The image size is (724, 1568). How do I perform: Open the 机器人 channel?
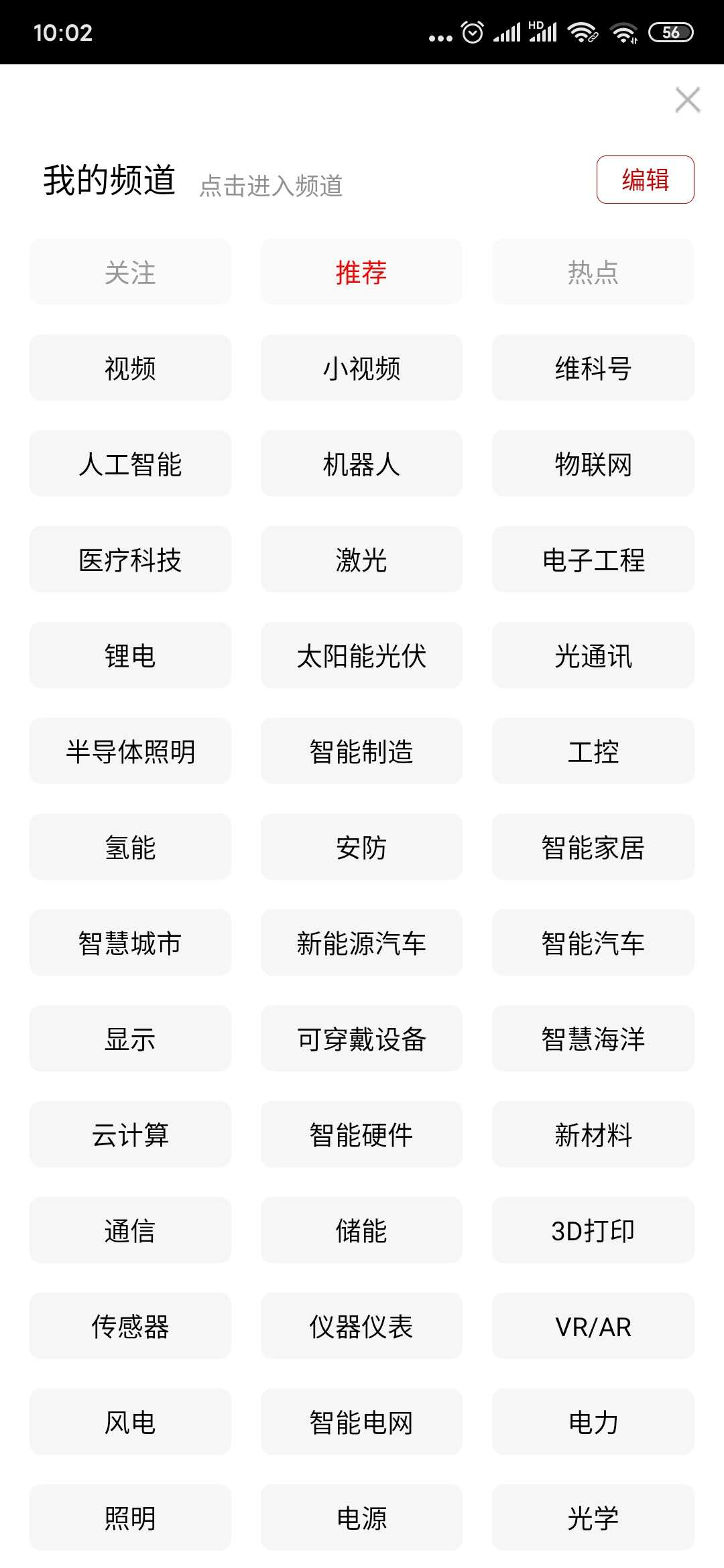[361, 464]
